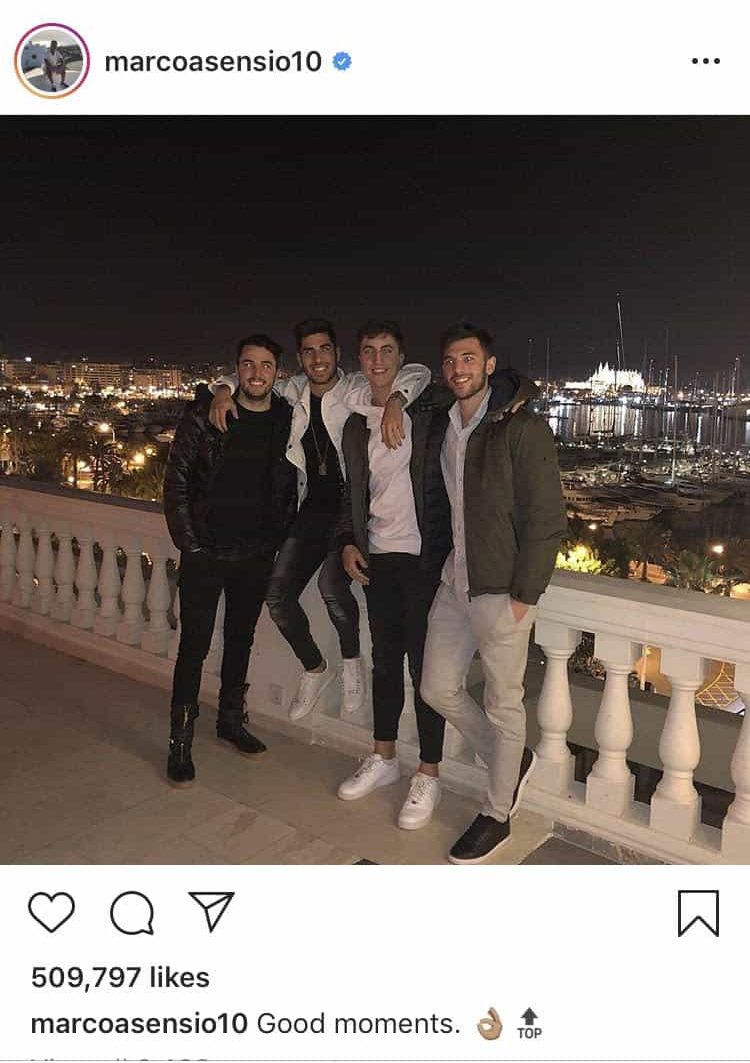Open the three-dot post options menu
Viewport: 750px width, 1063px height.
[705, 62]
